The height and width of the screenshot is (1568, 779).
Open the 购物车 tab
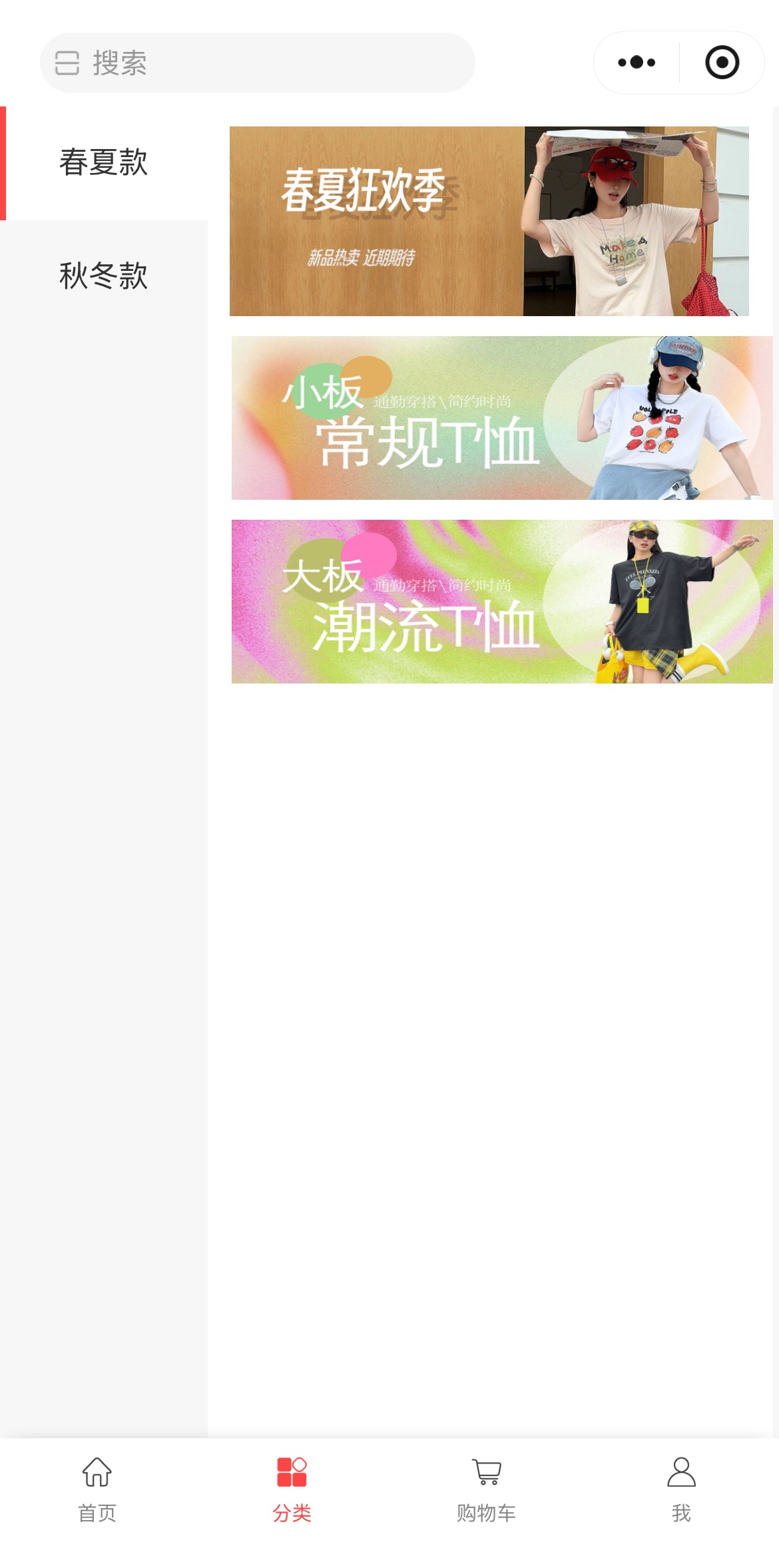tap(486, 1489)
